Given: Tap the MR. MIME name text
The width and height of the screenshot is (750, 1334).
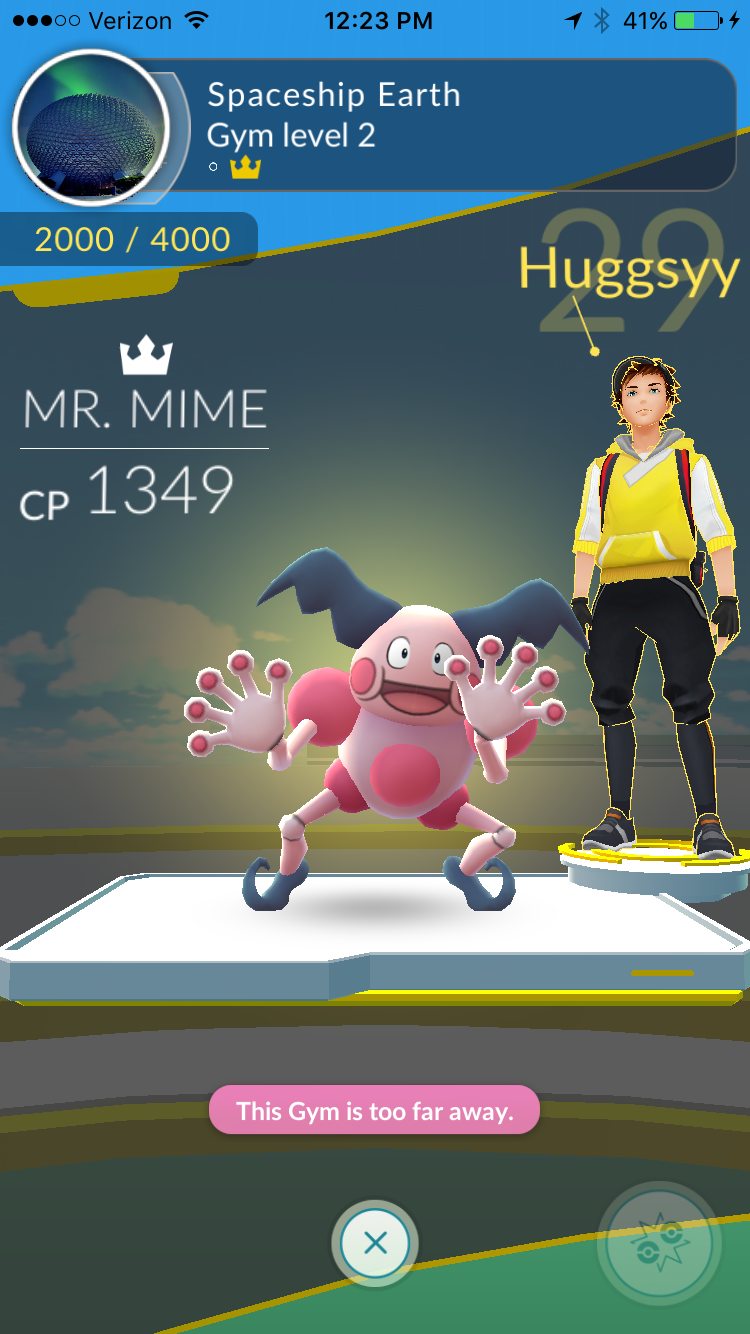Looking at the screenshot, I should (x=143, y=407).
